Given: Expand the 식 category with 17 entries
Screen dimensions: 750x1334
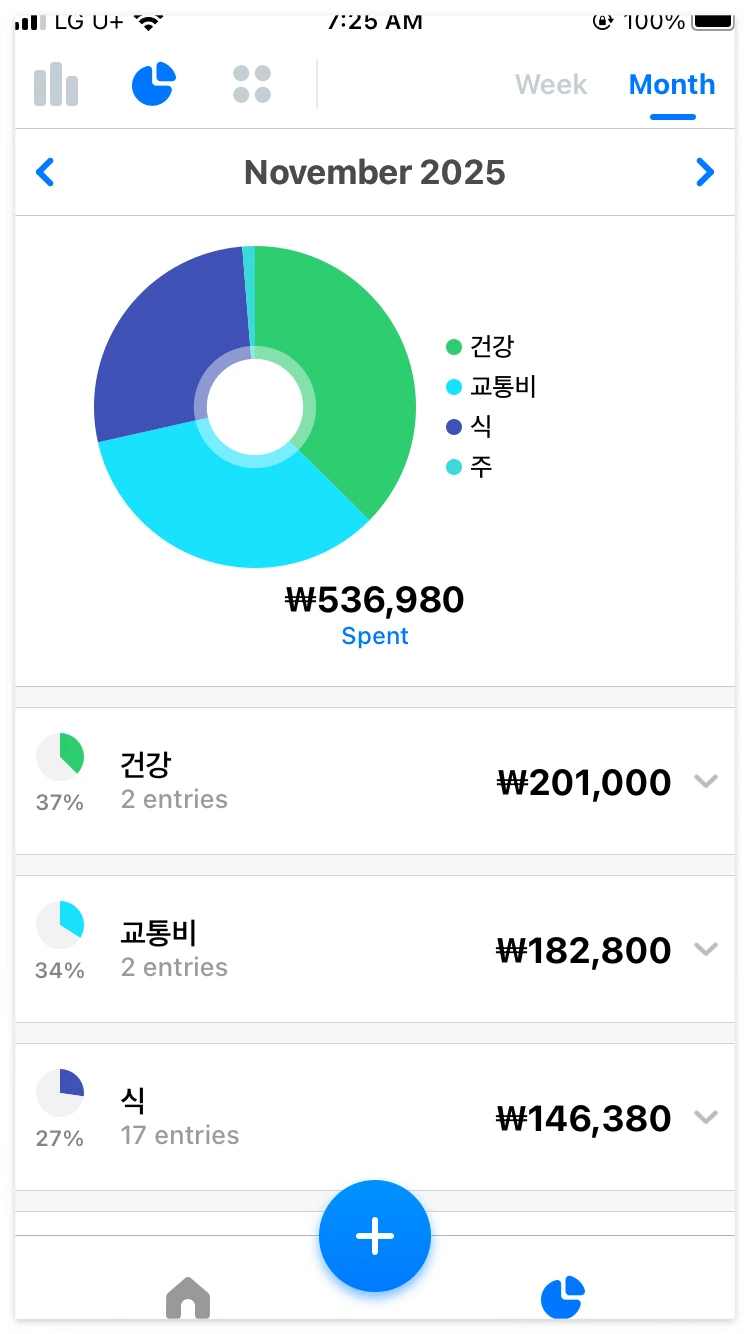Looking at the screenshot, I should click(706, 1117).
